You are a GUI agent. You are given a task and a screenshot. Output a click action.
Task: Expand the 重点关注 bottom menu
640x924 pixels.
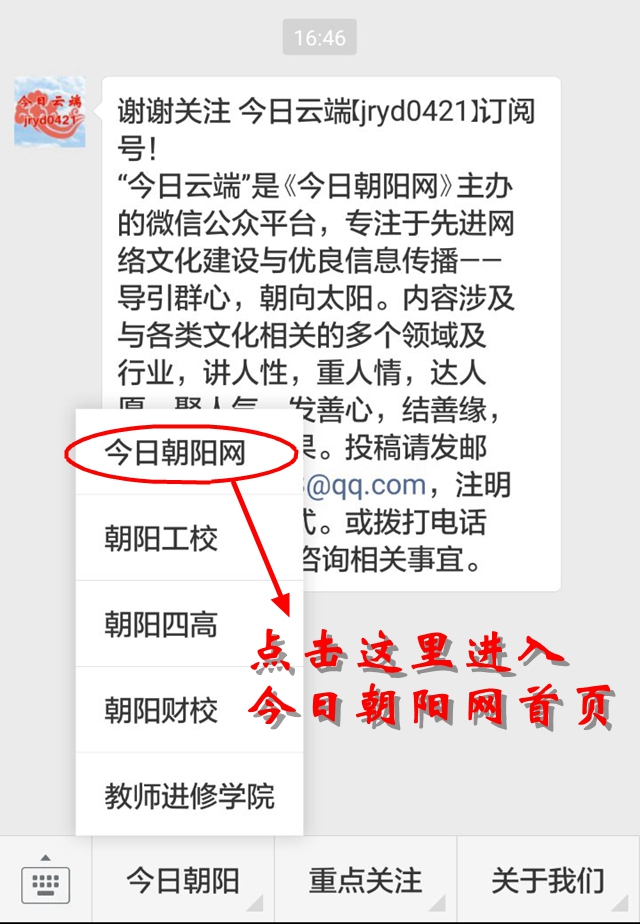pos(366,881)
